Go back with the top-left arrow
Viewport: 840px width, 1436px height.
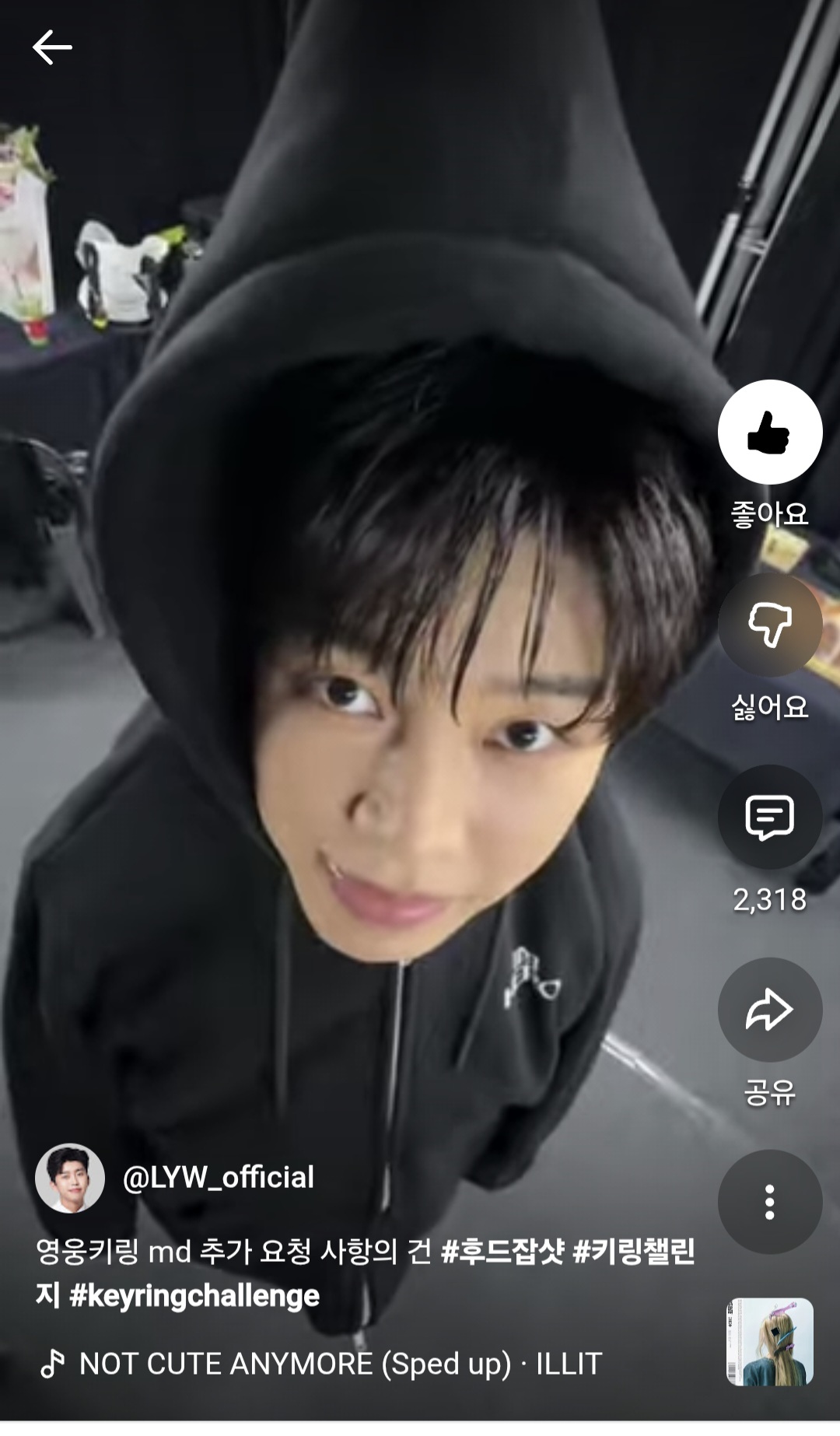coord(52,47)
